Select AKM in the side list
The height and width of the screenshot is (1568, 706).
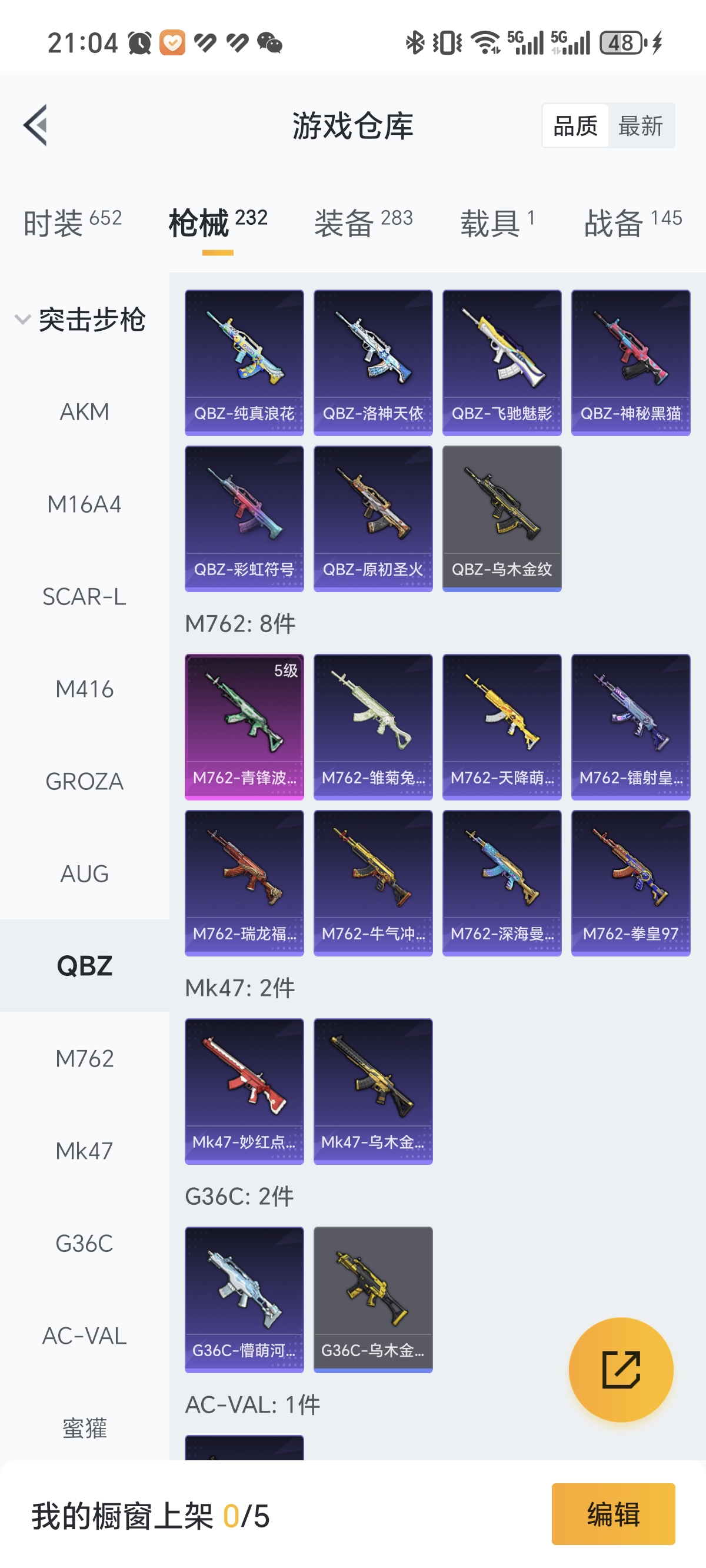(85, 412)
